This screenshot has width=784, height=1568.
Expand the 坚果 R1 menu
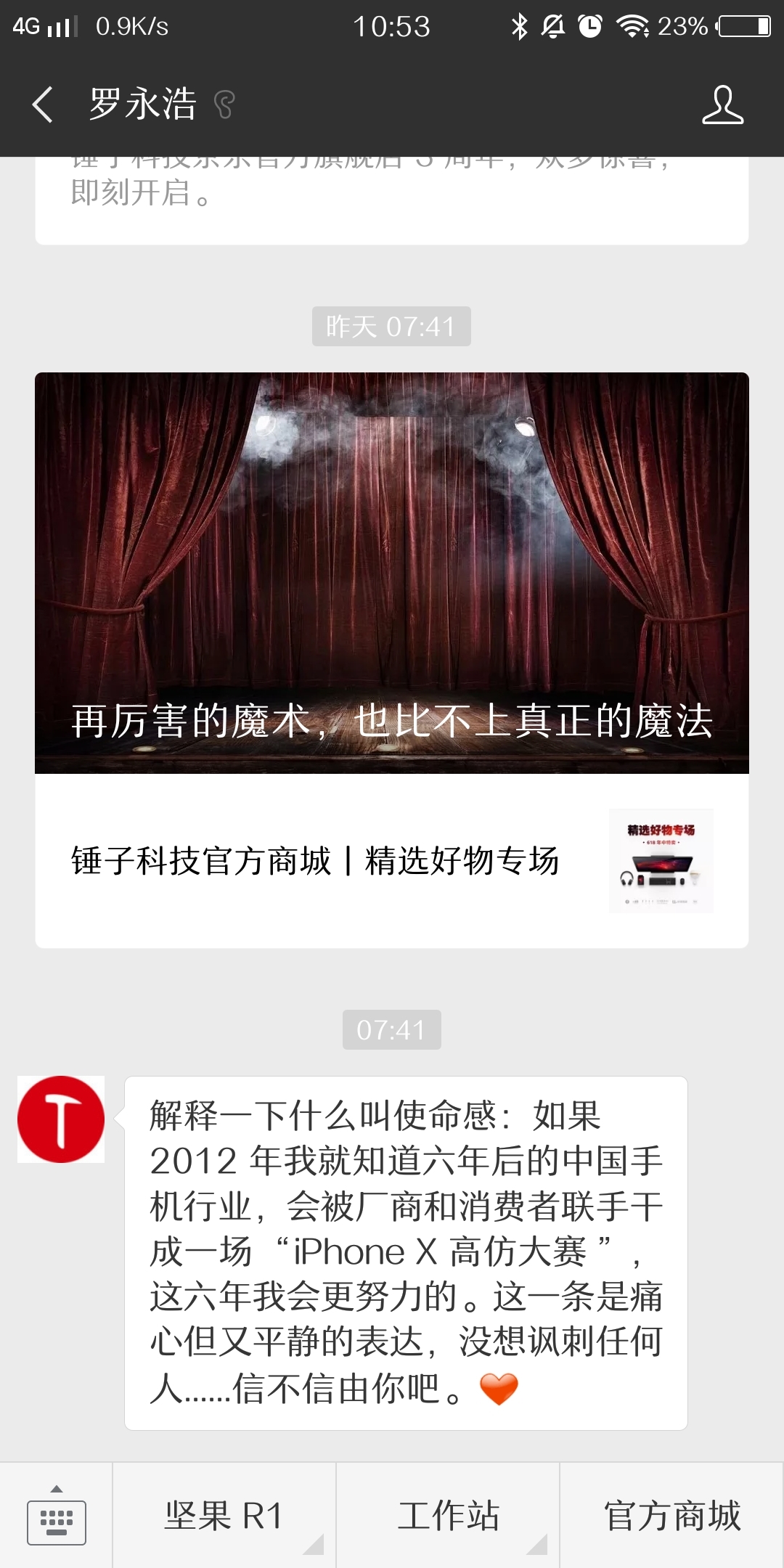tap(224, 1516)
